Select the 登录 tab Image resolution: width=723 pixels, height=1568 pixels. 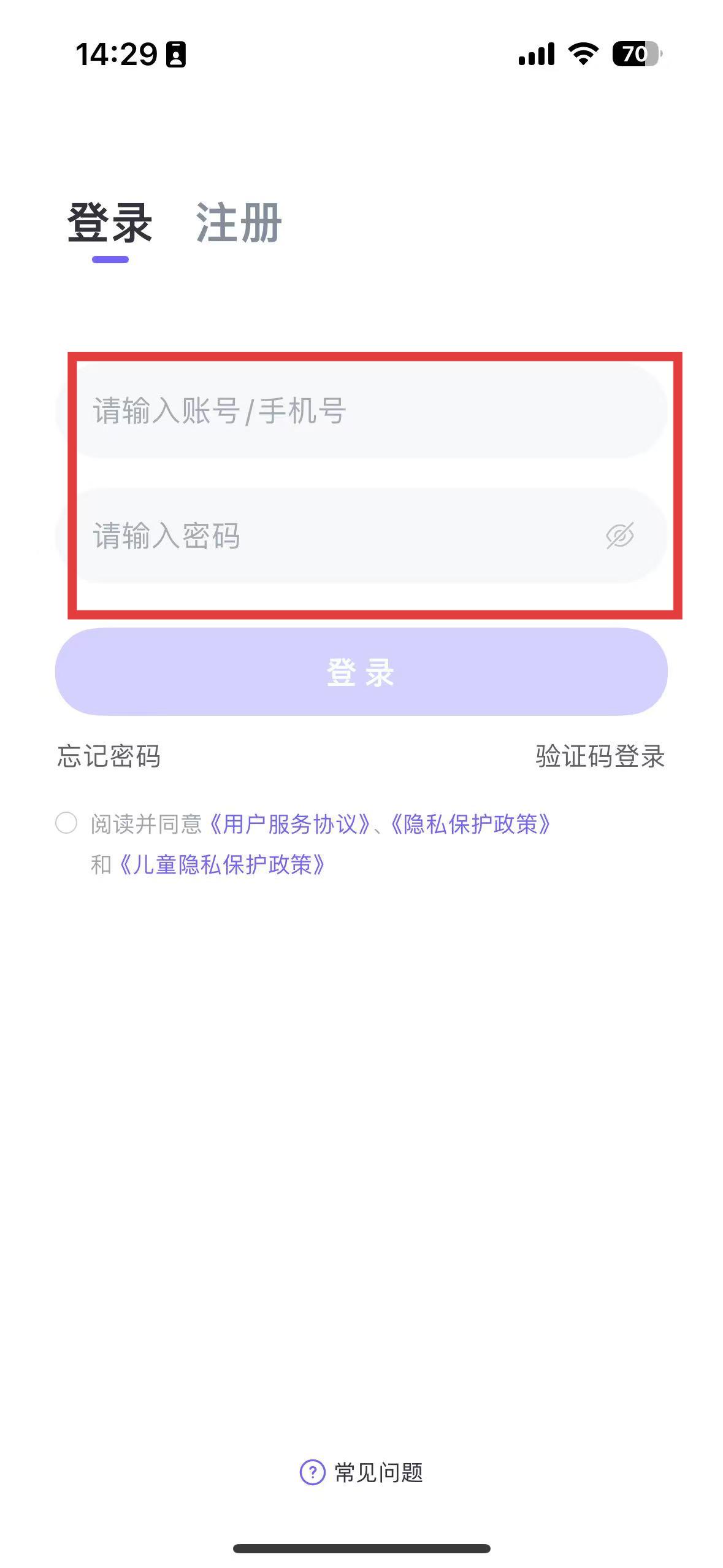point(110,223)
